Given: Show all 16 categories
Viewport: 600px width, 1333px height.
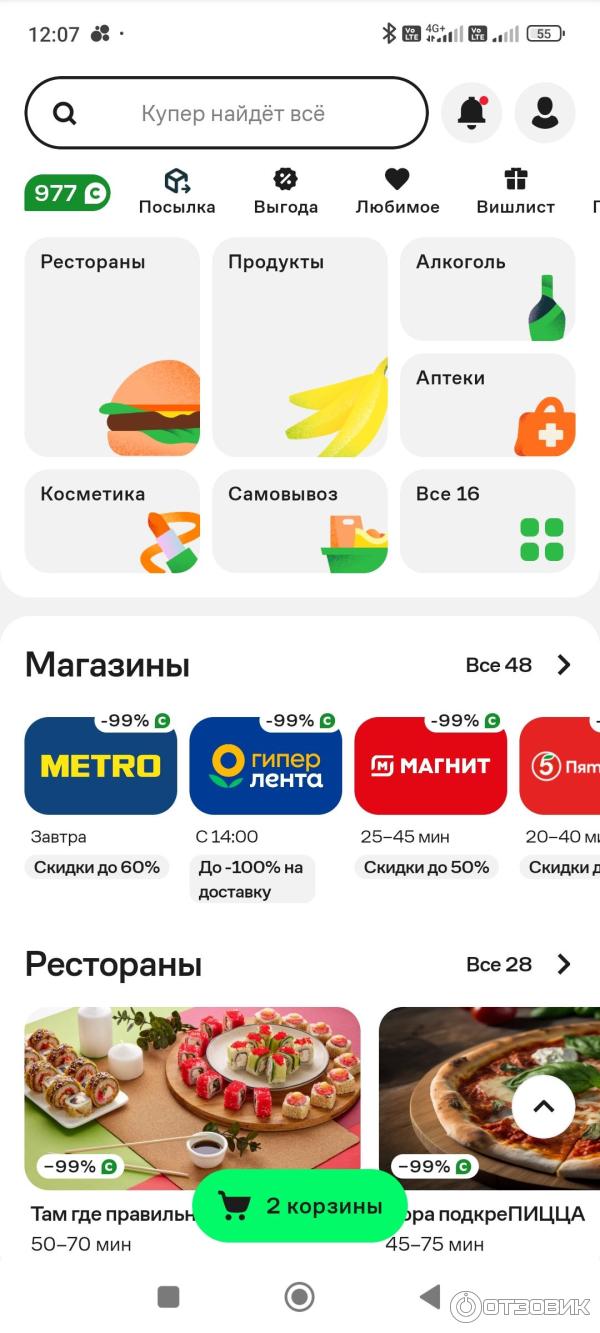Looking at the screenshot, I should coord(487,521).
